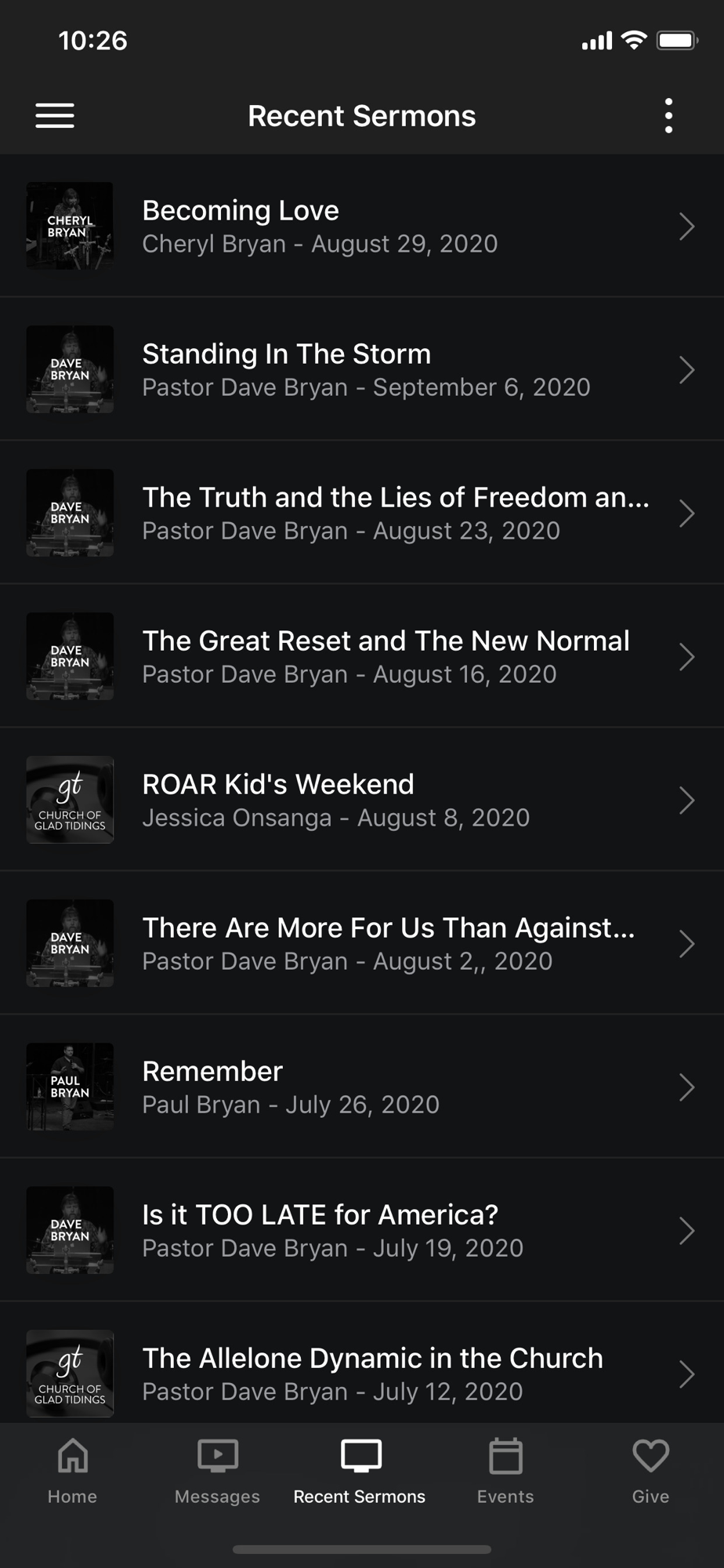
Task: Open the ROAR Kid's Weekend sermon
Action: coord(362,800)
